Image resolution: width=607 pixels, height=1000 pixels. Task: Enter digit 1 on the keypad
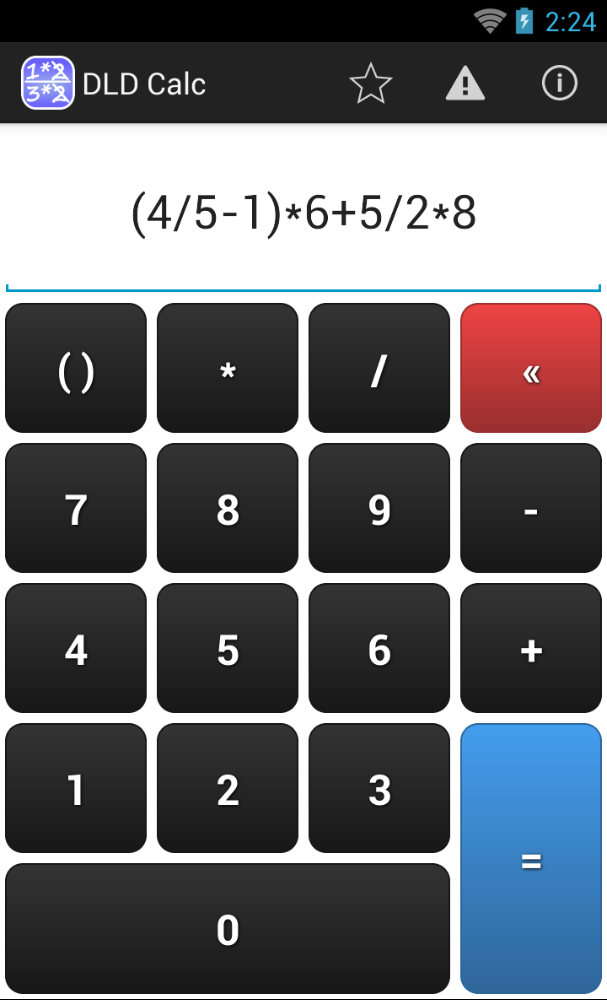pos(76,789)
